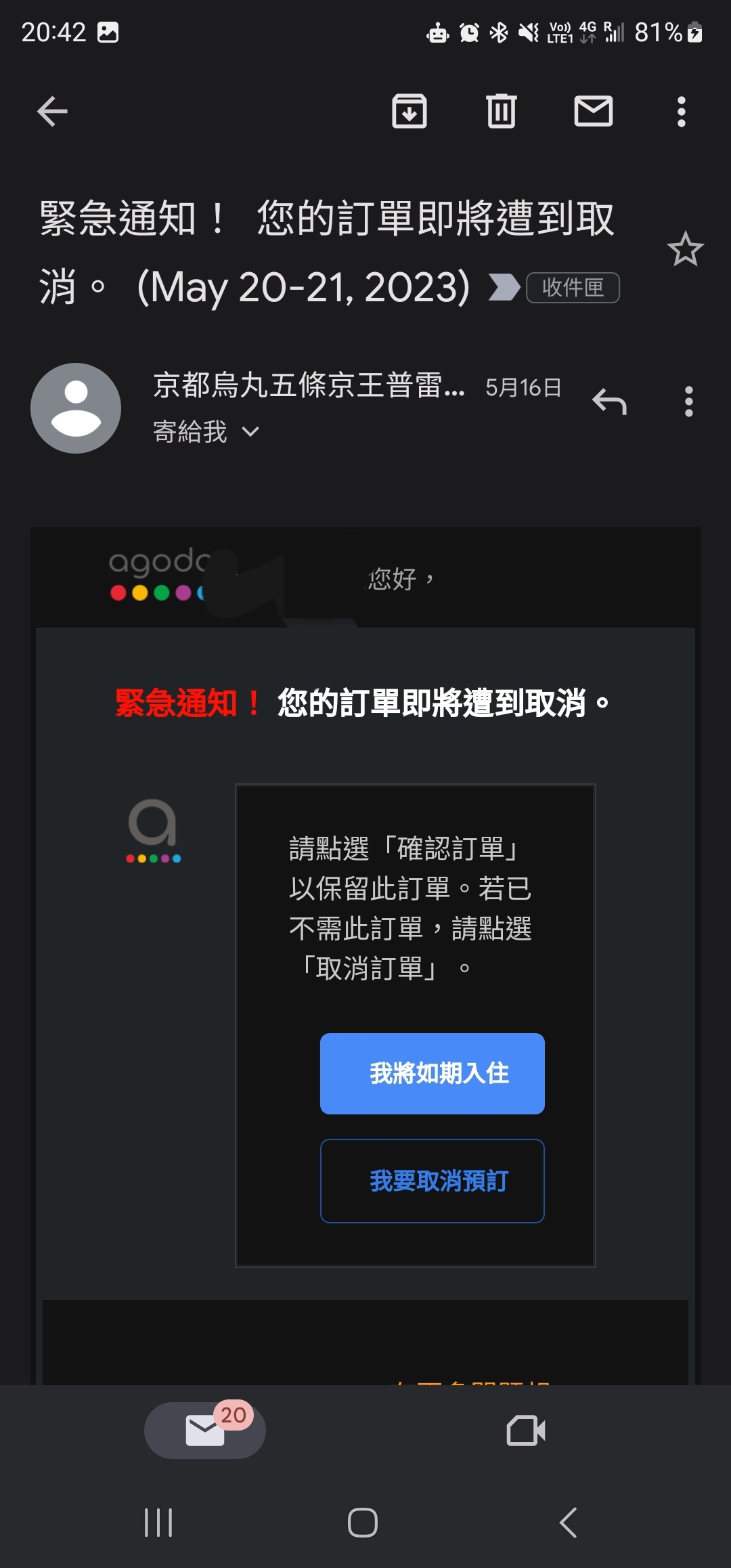This screenshot has width=731, height=1568.
Task: Switch to the Mail tab
Action: [x=205, y=1430]
